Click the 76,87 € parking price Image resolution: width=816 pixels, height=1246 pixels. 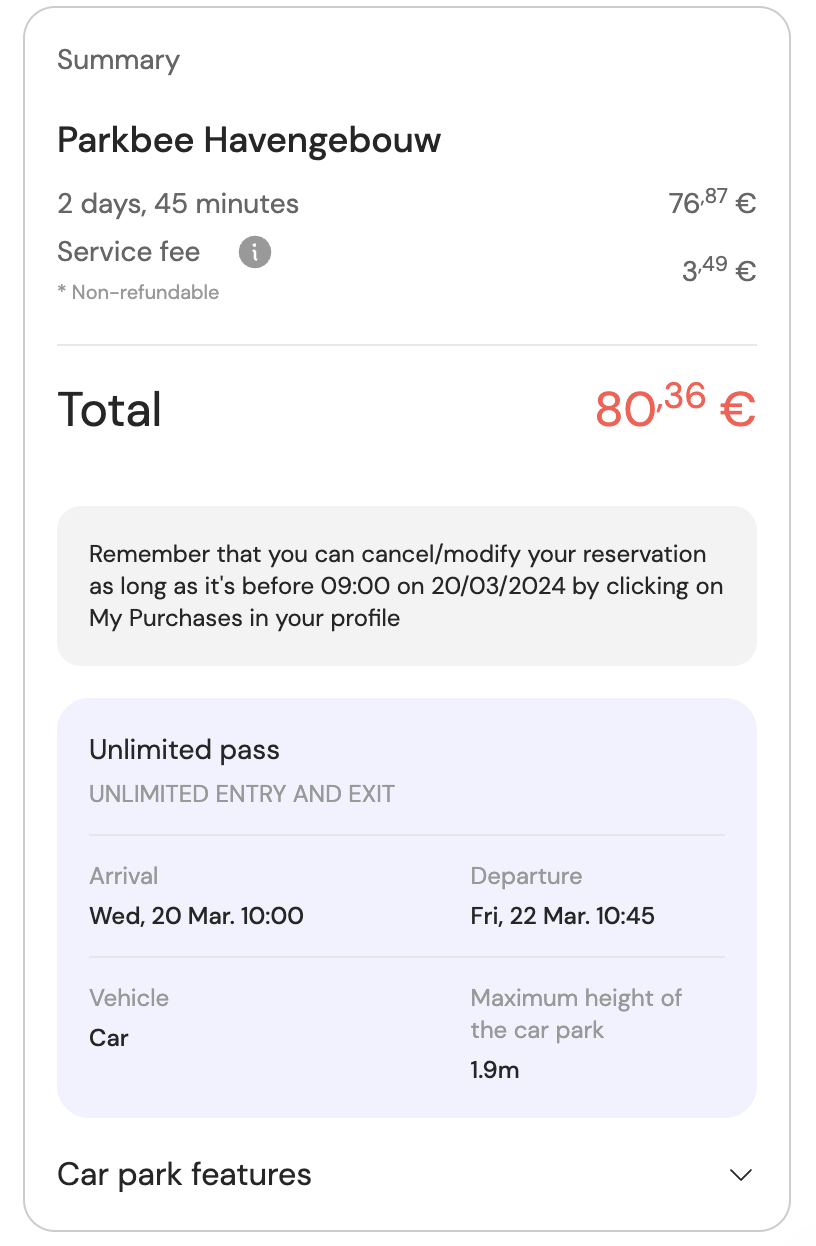click(x=711, y=203)
